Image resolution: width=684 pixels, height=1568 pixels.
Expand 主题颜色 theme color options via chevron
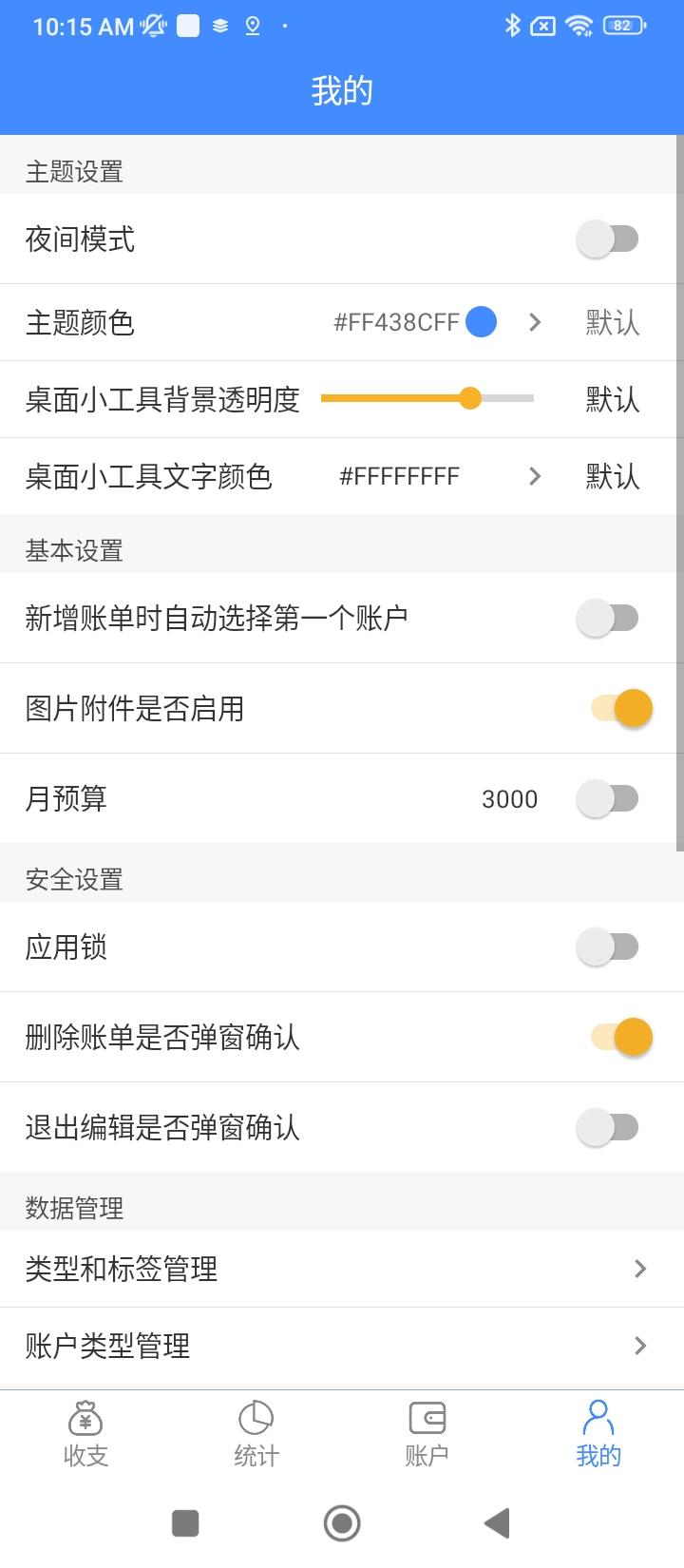point(535,322)
